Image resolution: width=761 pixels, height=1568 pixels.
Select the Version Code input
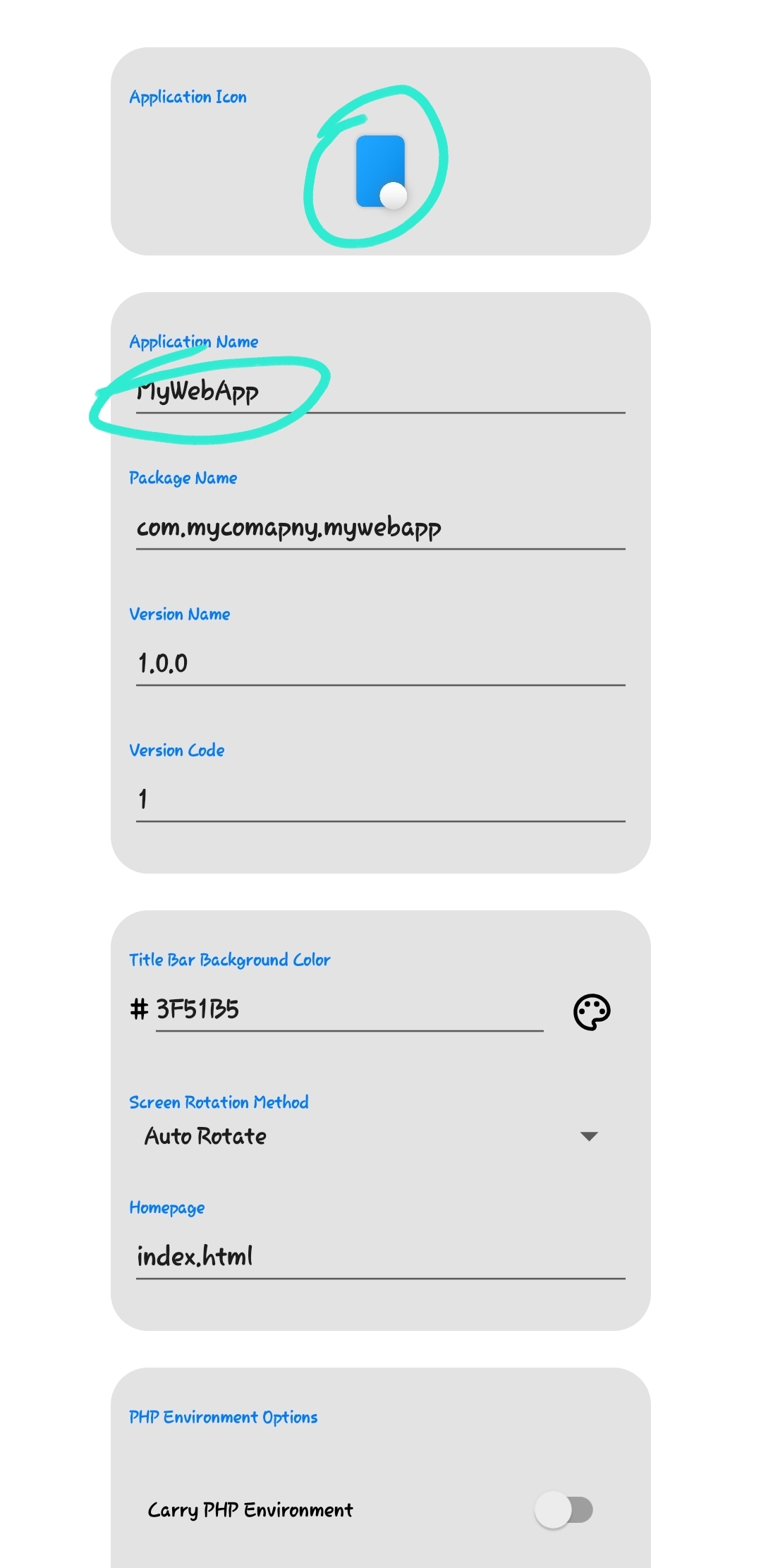point(380,800)
